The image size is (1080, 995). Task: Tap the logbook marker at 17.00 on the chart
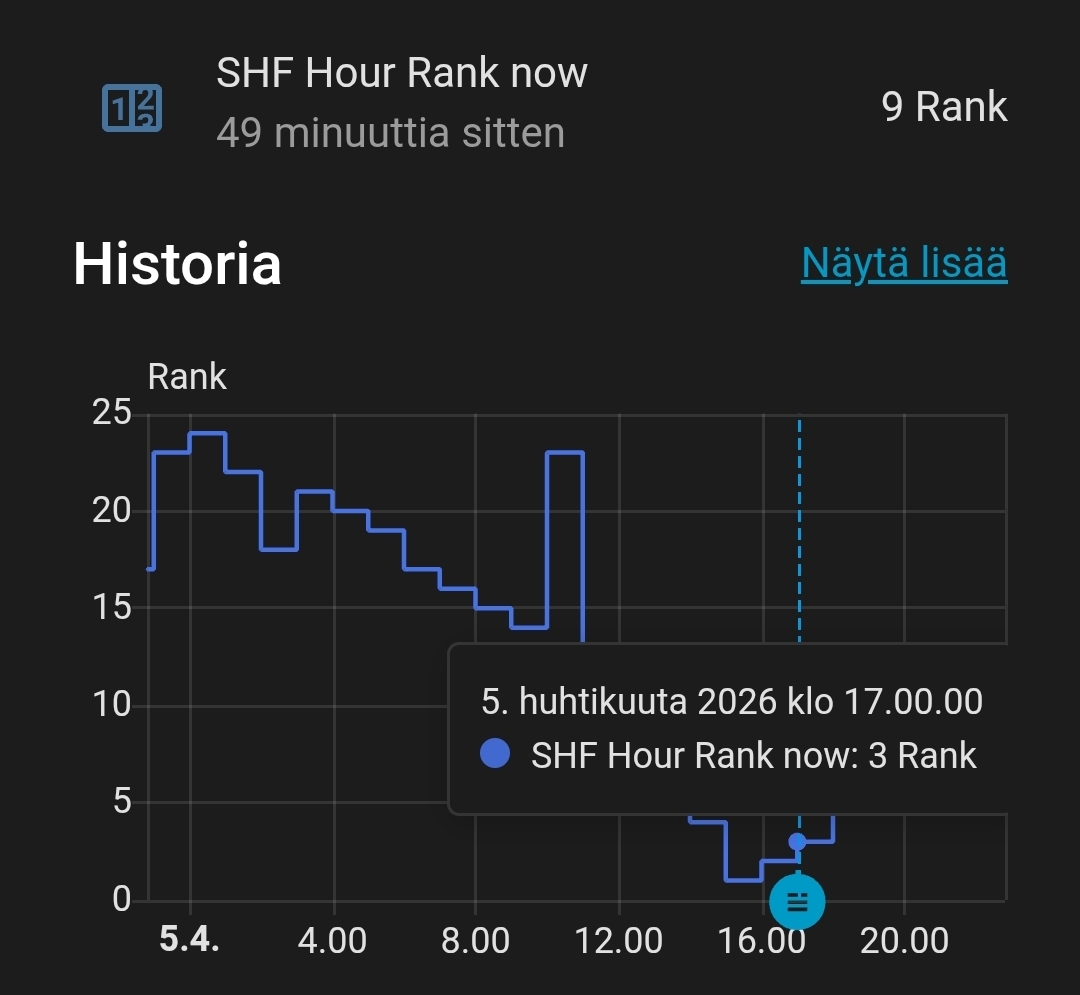(797, 902)
